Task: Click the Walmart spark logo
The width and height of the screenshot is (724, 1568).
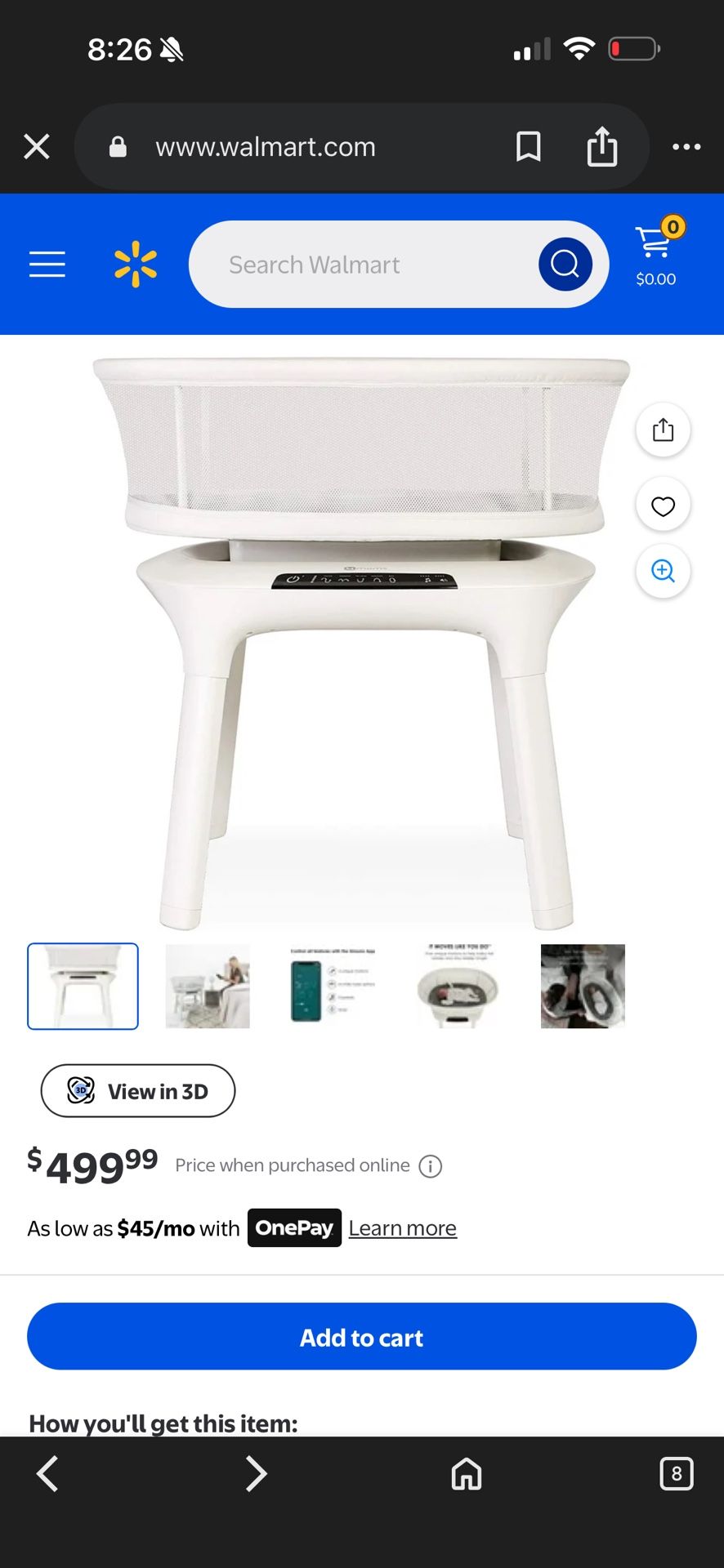Action: point(136,263)
